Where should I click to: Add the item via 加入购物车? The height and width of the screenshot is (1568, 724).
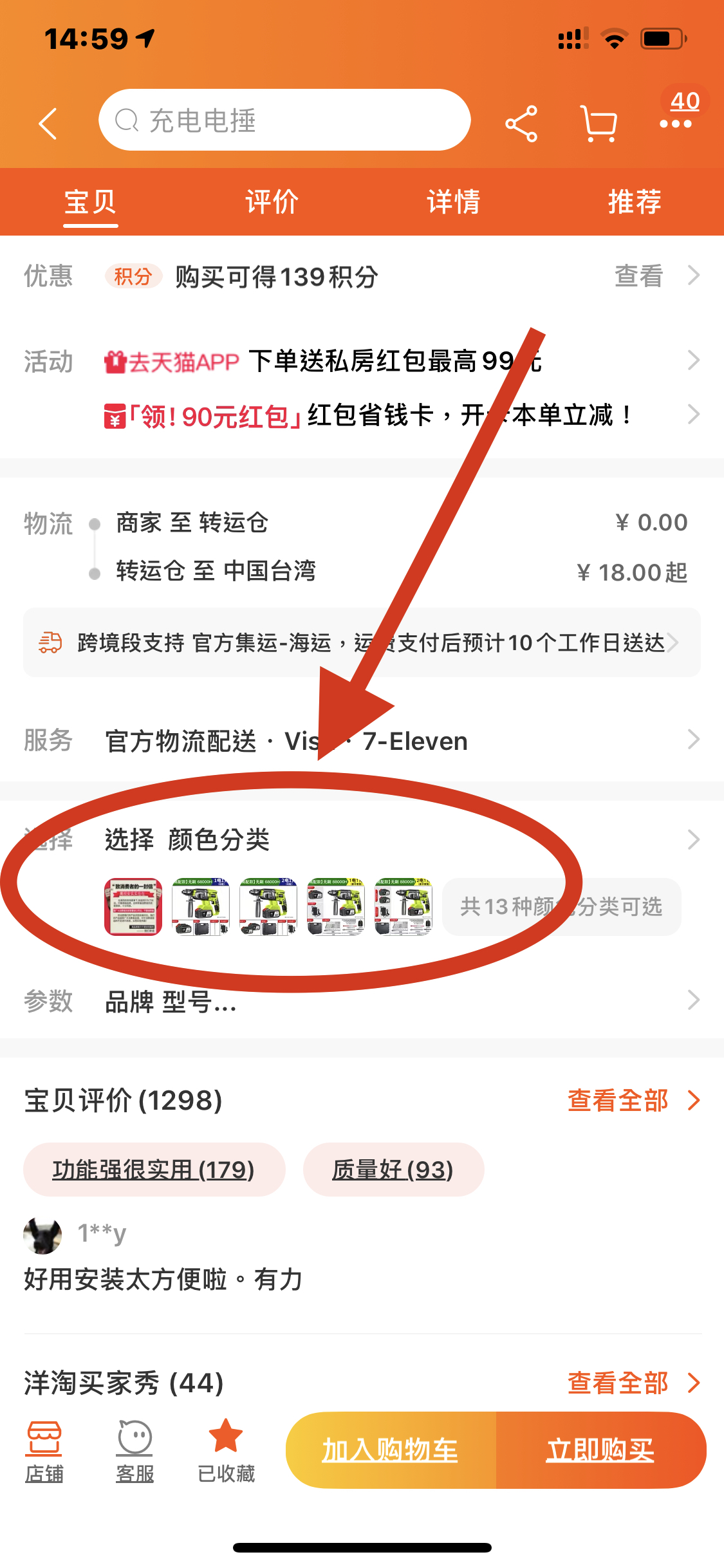coord(391,1450)
